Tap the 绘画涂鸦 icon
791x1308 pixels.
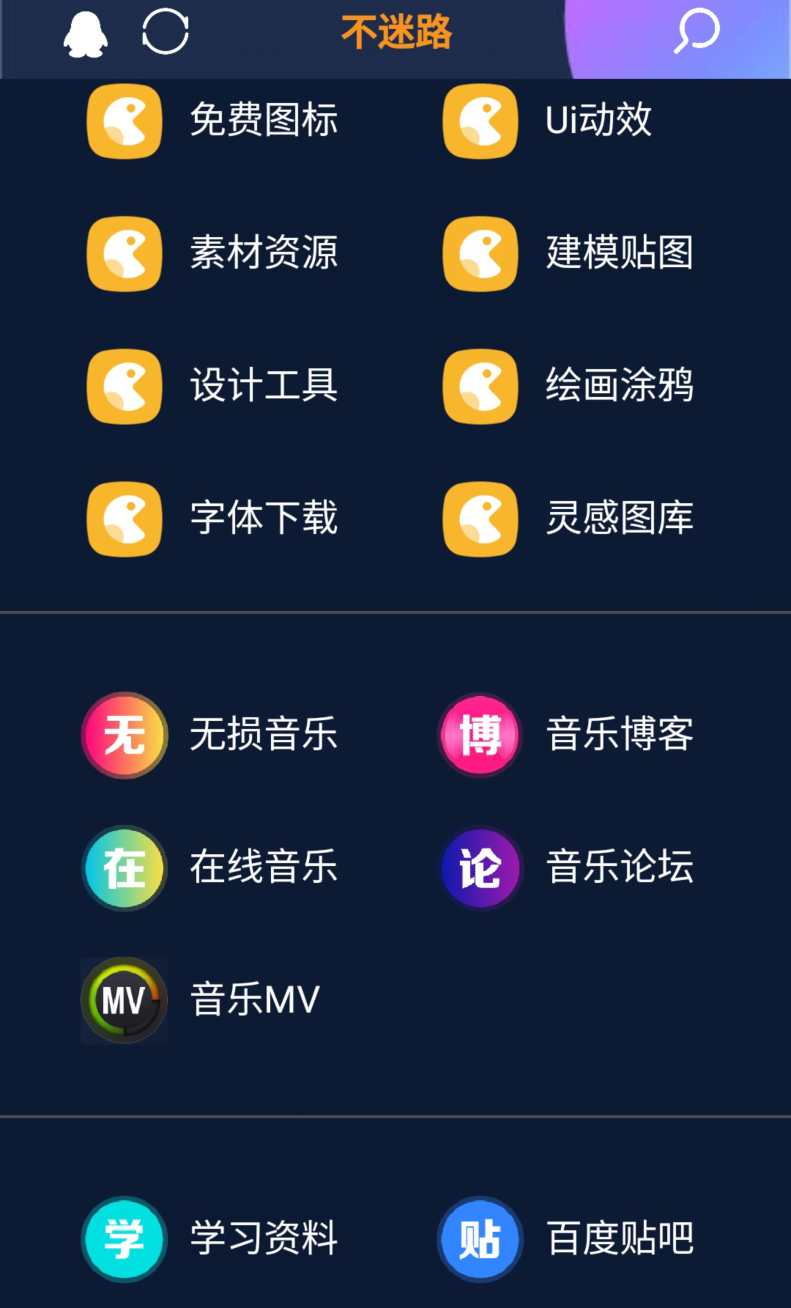click(479, 386)
